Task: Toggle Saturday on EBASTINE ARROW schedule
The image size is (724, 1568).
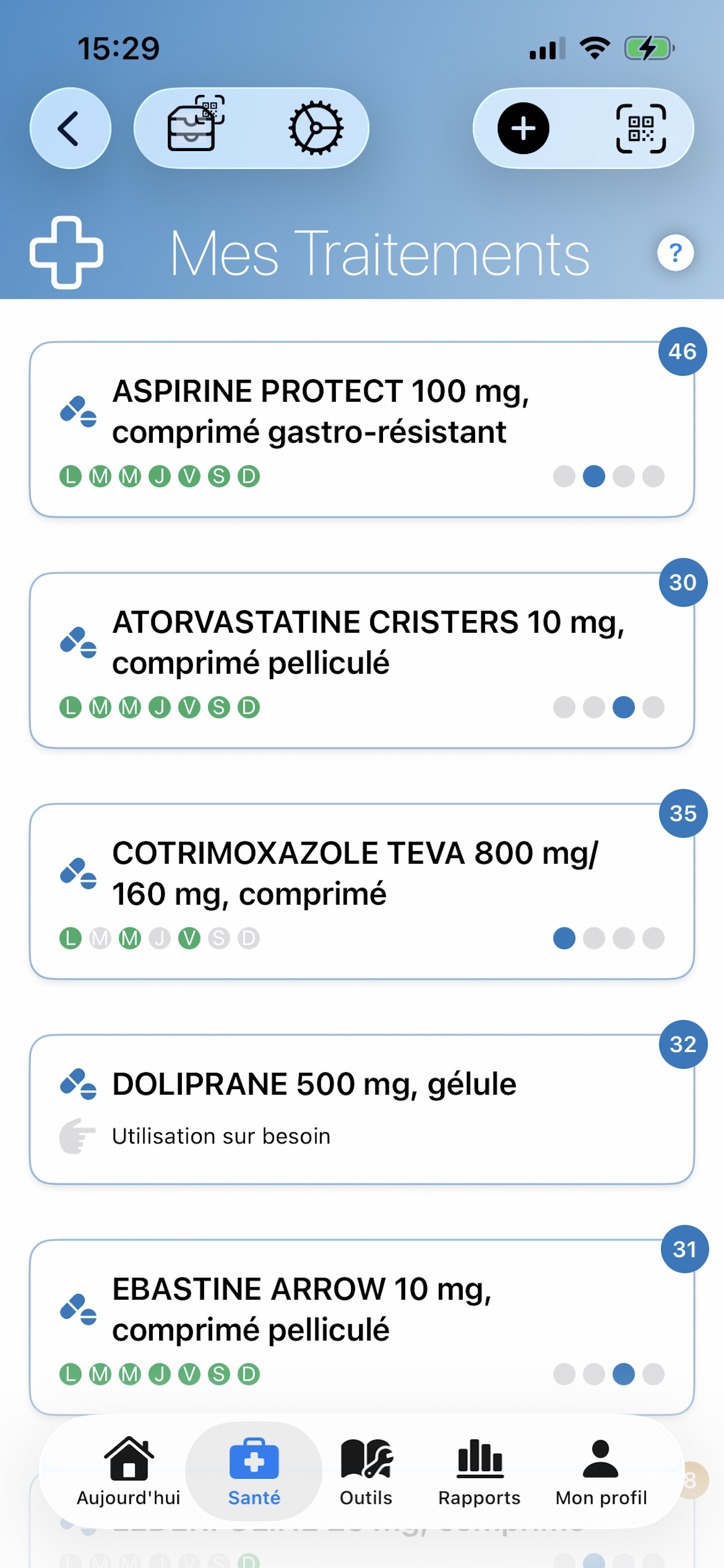Action: click(219, 1374)
